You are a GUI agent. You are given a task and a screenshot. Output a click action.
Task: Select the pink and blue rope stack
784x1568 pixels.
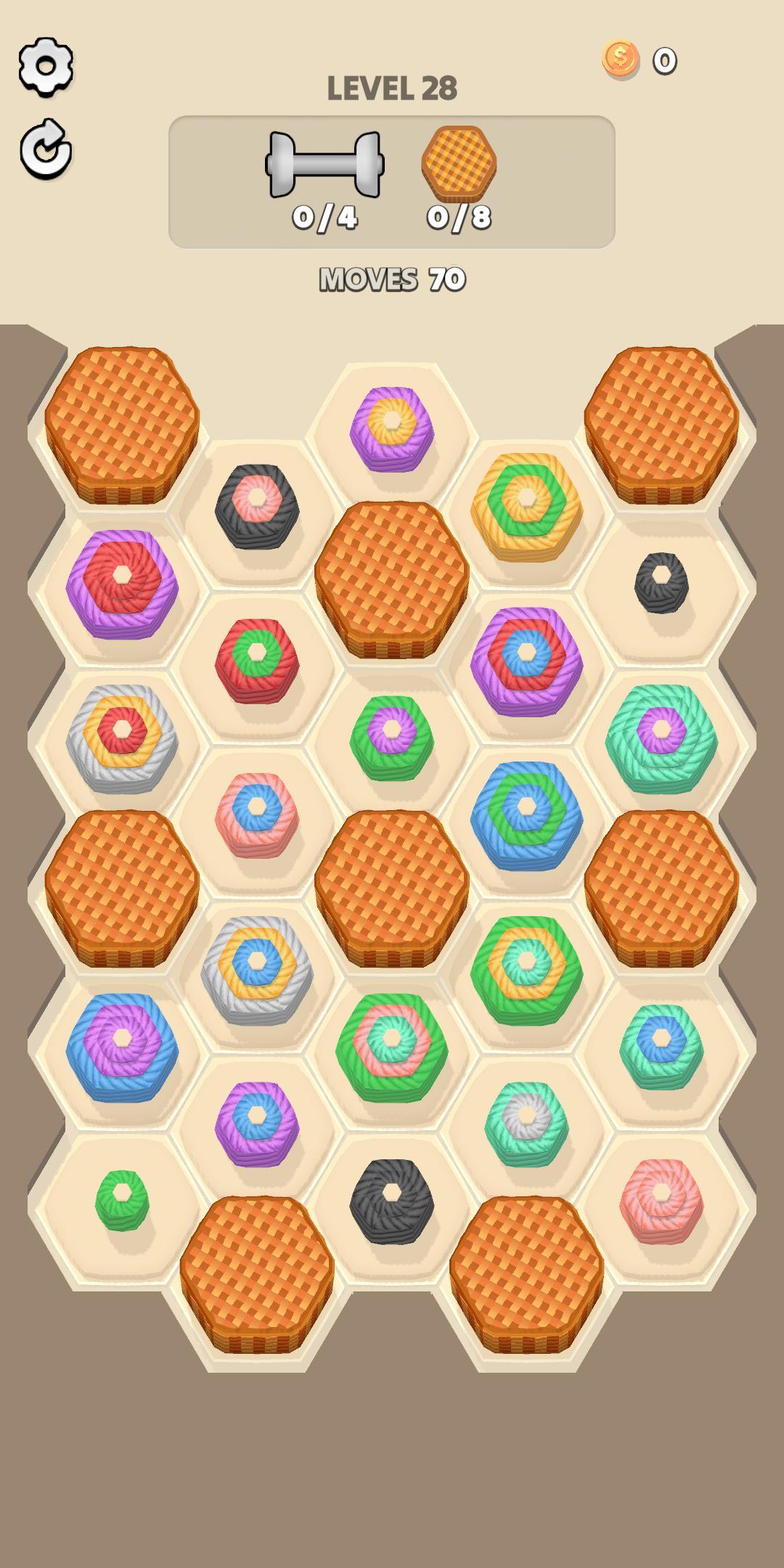(257, 814)
